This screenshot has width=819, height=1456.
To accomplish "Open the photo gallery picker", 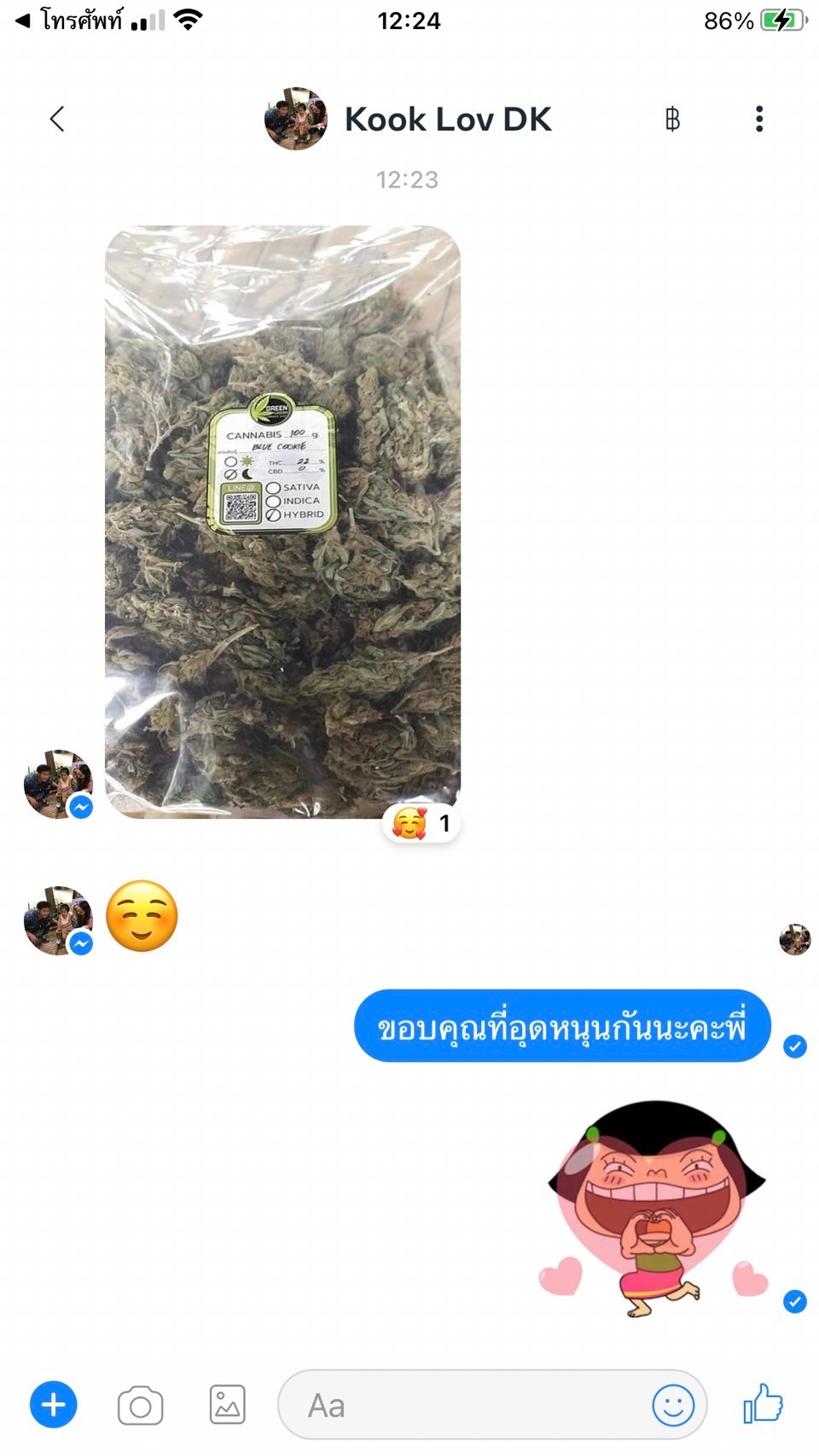I will (x=228, y=1405).
